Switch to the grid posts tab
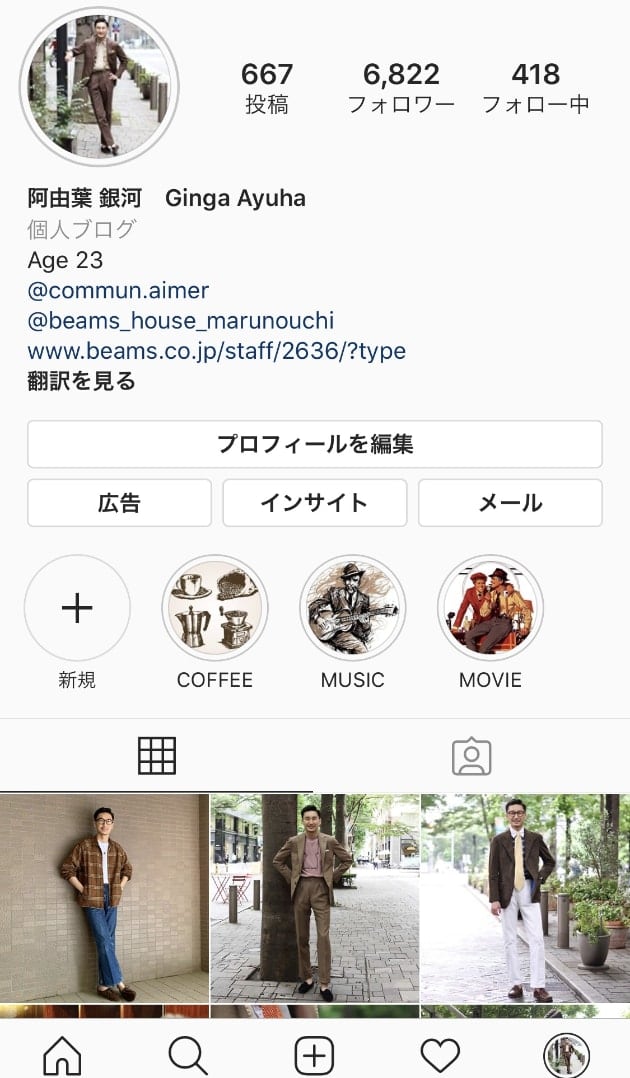The image size is (630, 1078). point(157,756)
